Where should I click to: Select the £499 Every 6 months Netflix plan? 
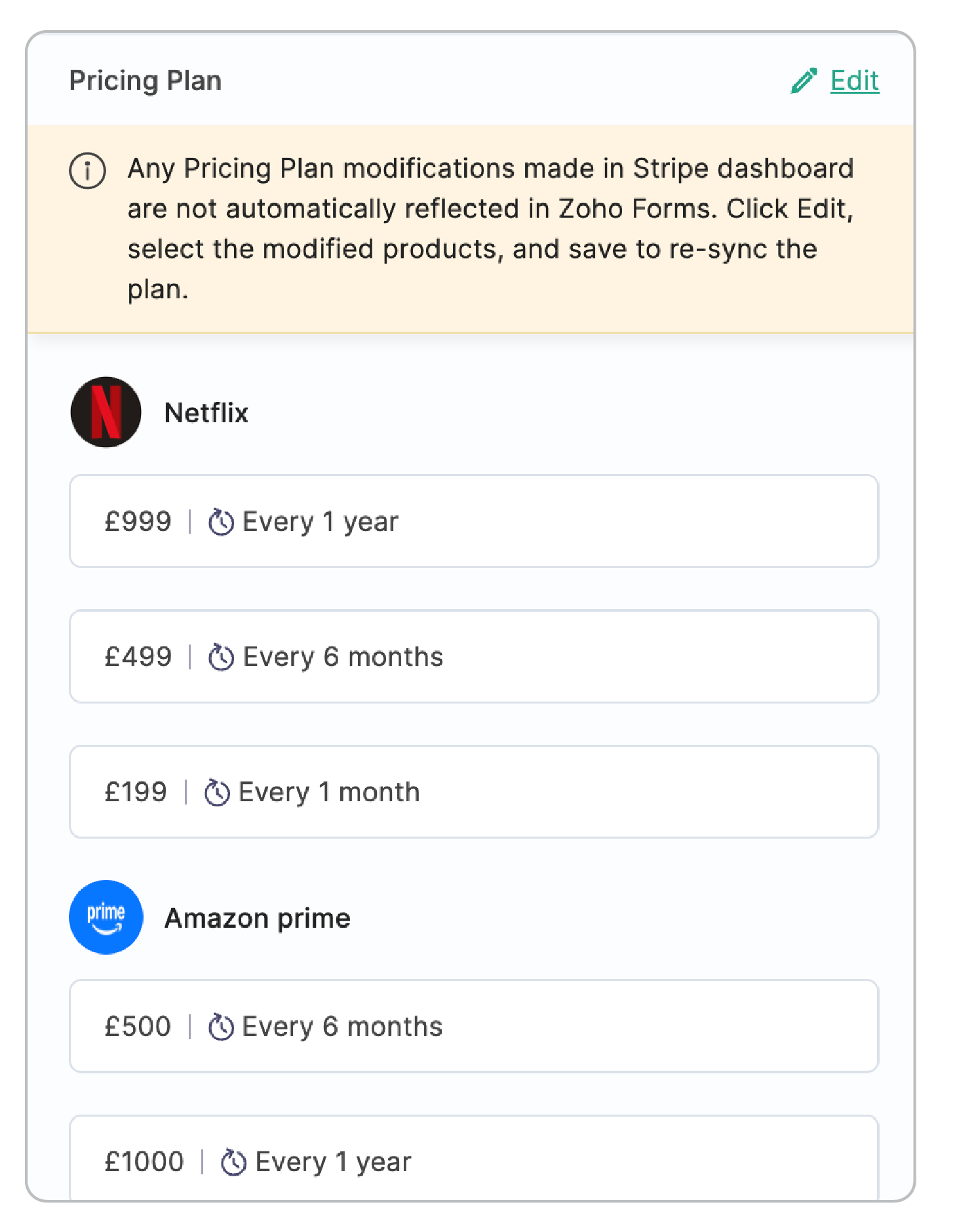[473, 656]
